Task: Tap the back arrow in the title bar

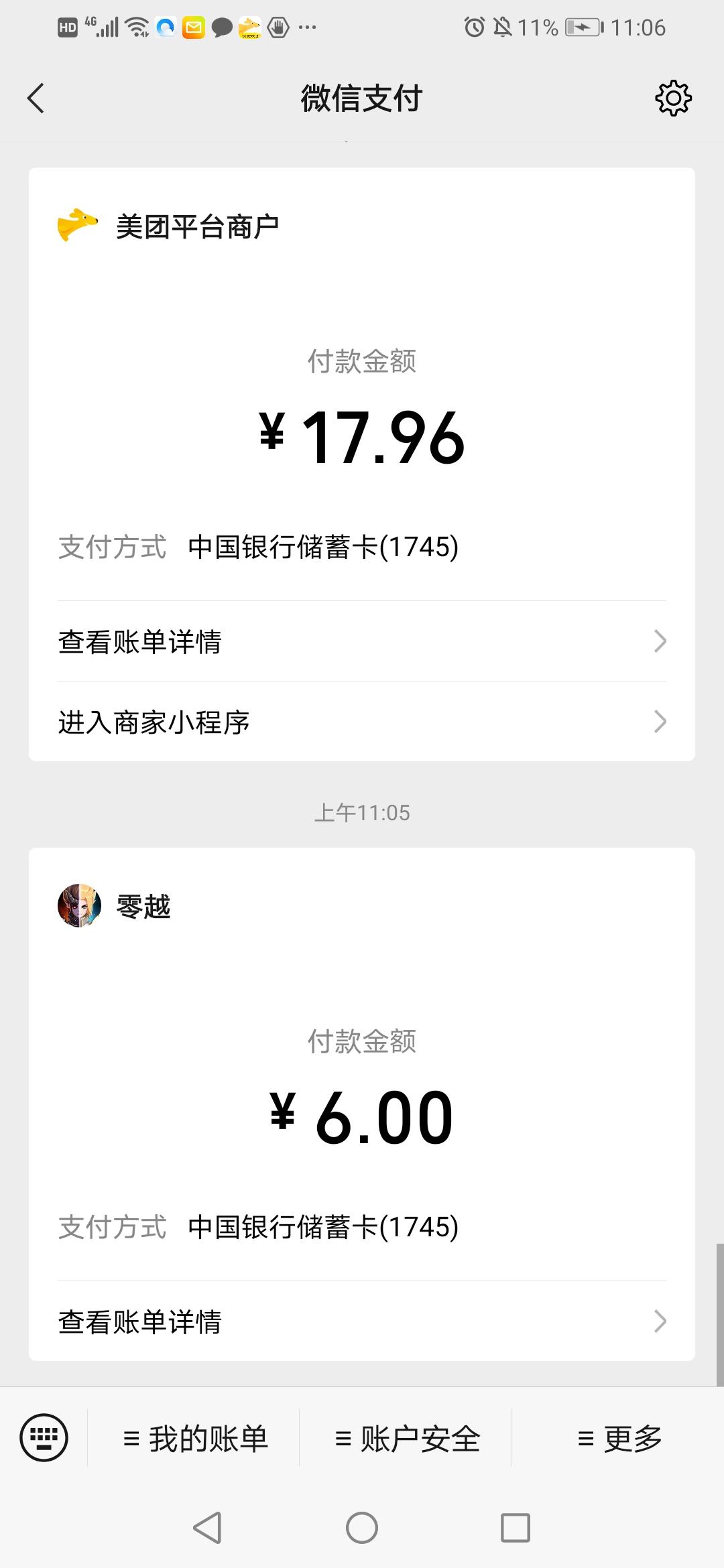Action: (x=36, y=98)
